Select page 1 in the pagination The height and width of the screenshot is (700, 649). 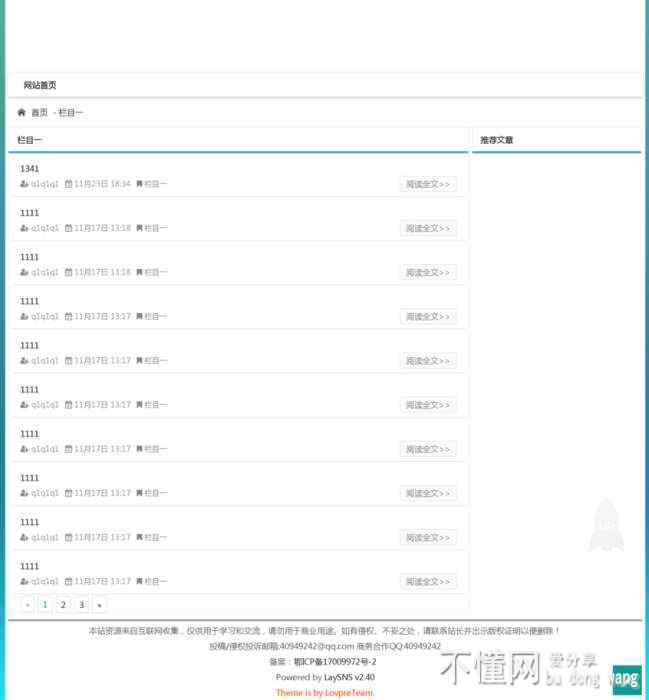pyautogui.click(x=45, y=604)
